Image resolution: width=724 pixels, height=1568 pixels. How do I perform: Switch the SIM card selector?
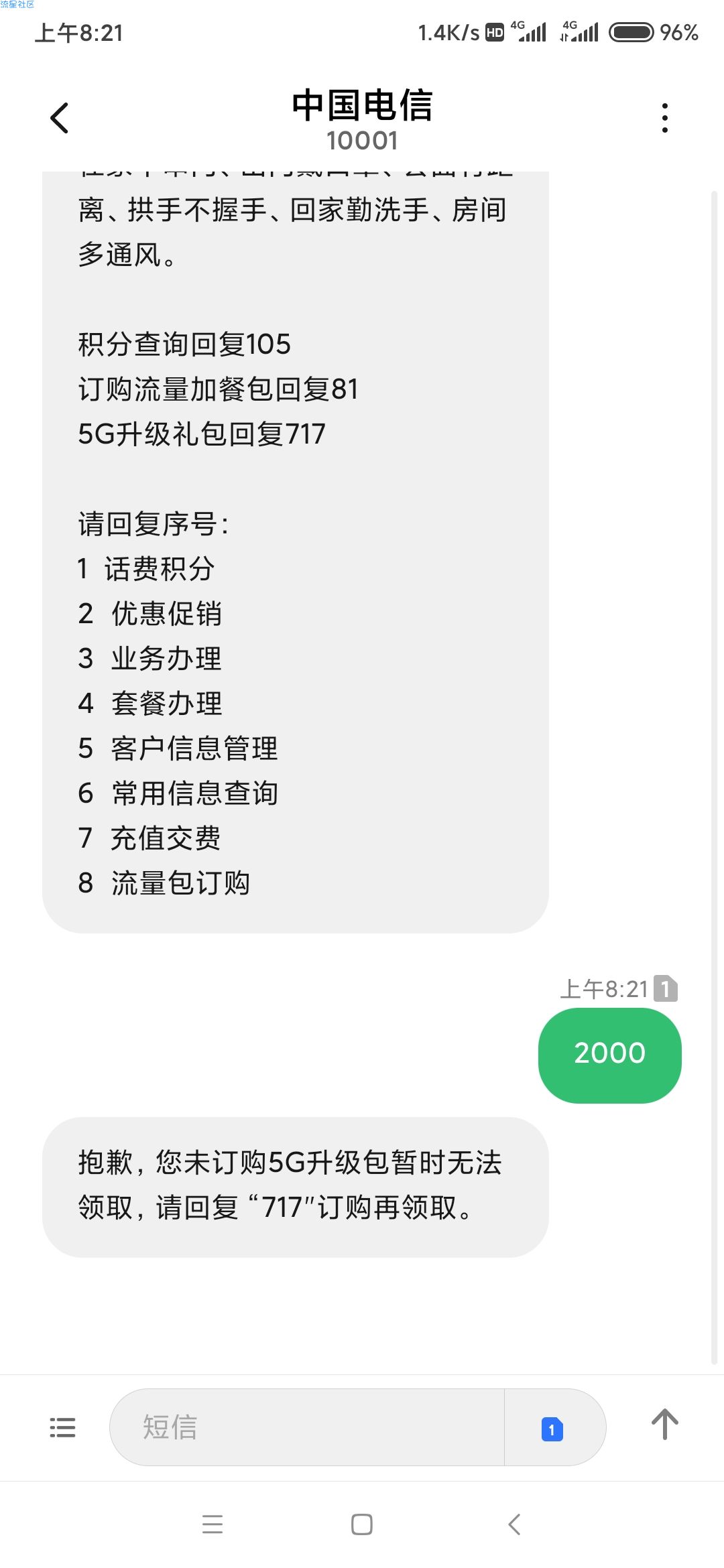(x=552, y=1429)
